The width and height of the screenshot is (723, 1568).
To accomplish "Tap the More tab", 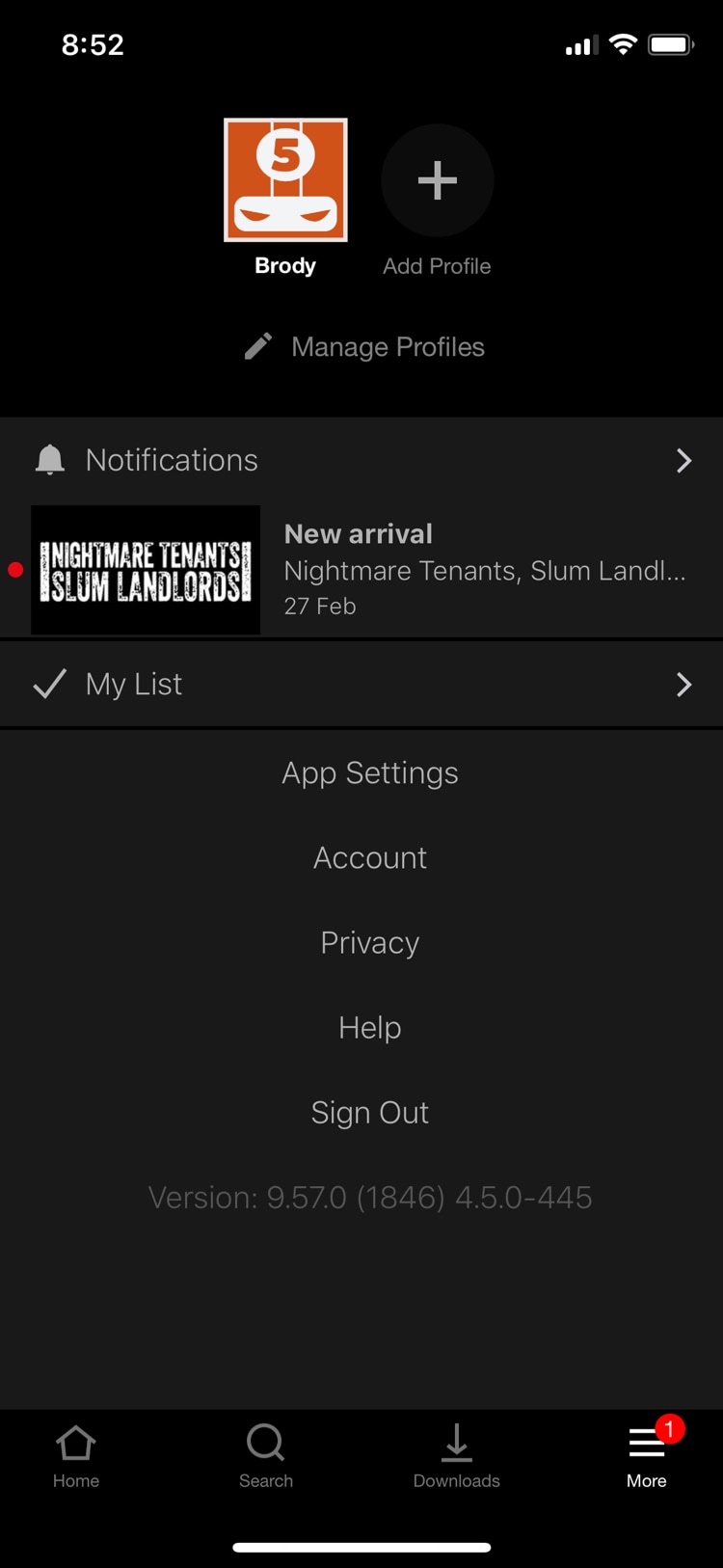I will [x=647, y=1456].
